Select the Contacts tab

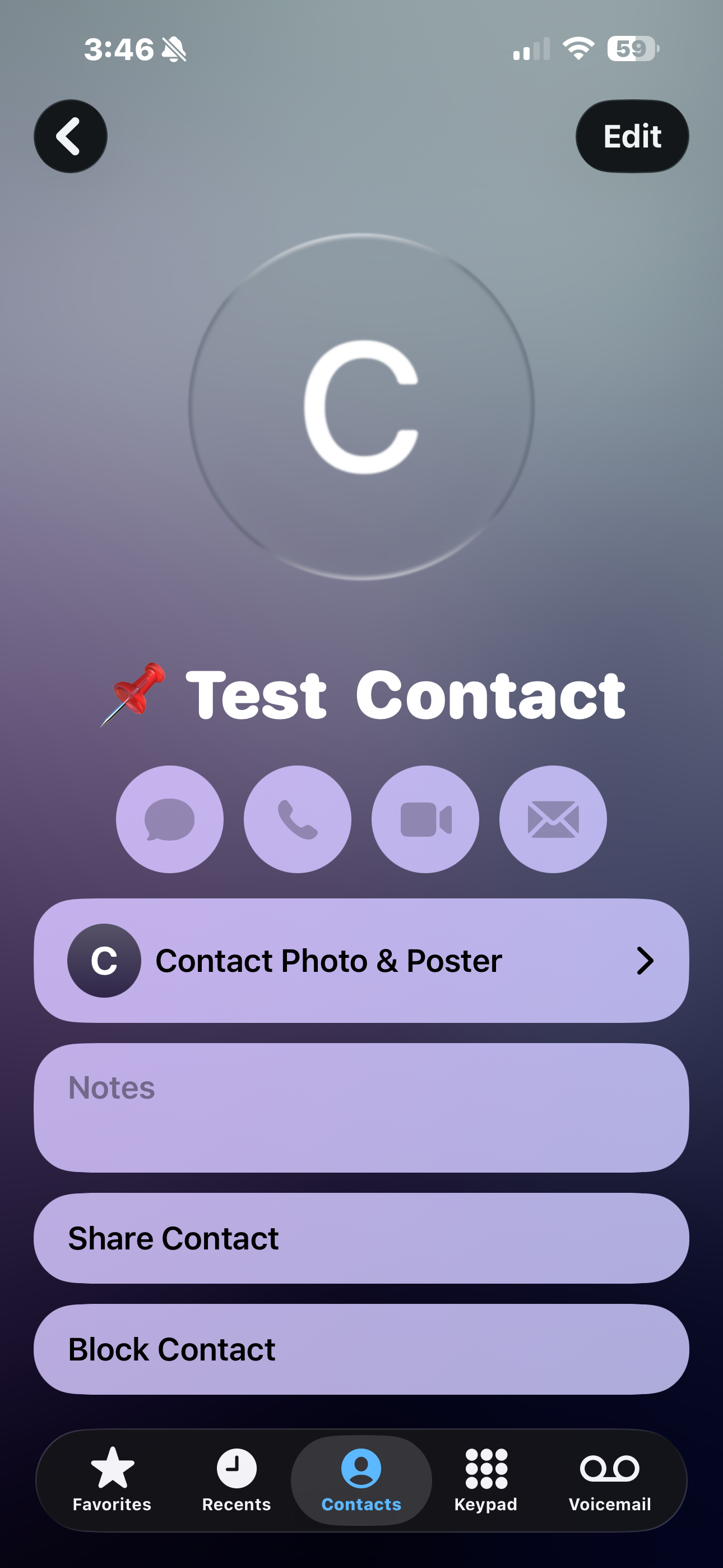(x=361, y=1479)
